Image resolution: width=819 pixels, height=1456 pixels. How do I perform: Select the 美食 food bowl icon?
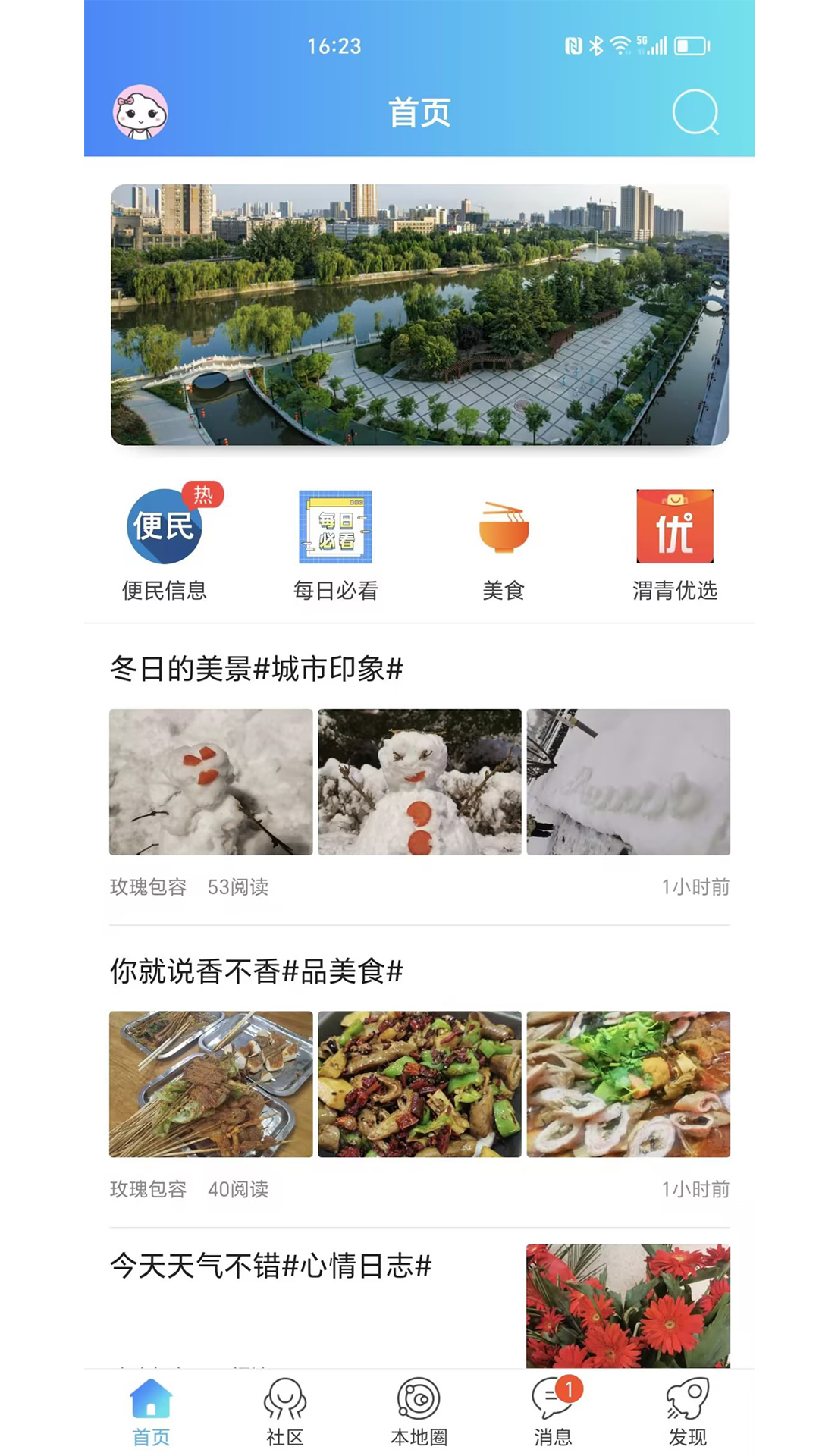pyautogui.click(x=504, y=528)
